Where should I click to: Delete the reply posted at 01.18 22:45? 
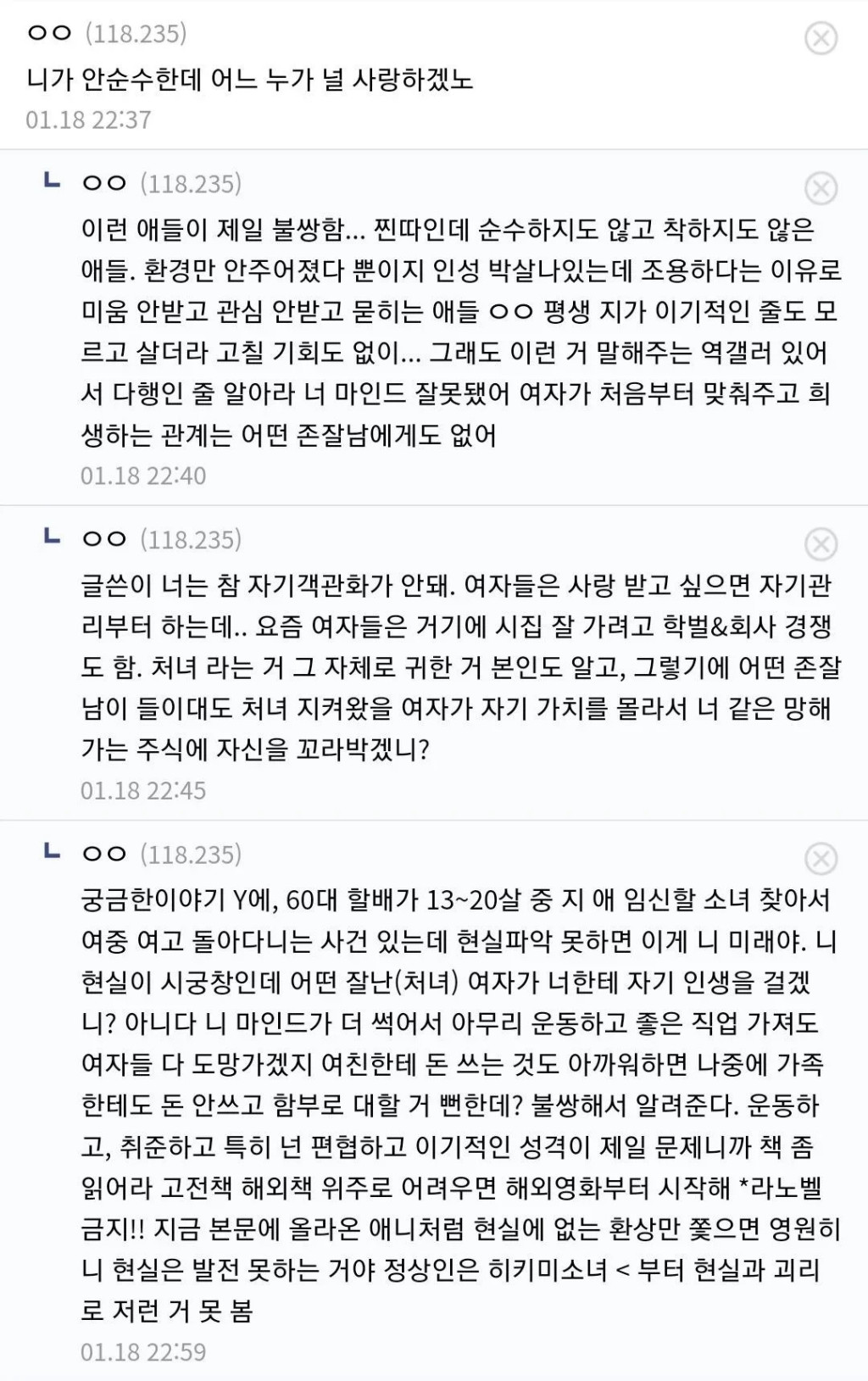point(821,544)
